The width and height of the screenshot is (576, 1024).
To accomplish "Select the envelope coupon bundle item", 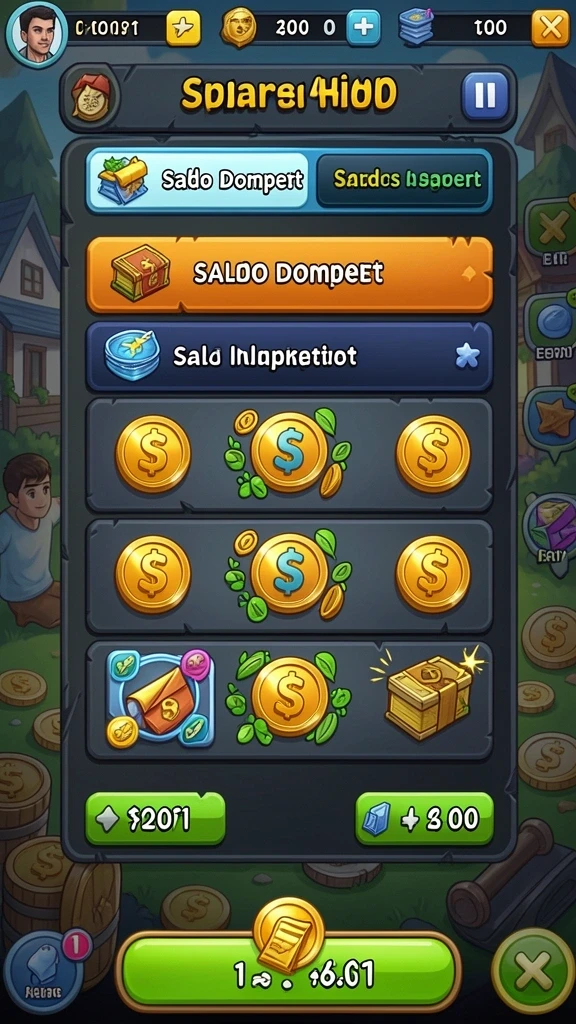I will coord(160,699).
